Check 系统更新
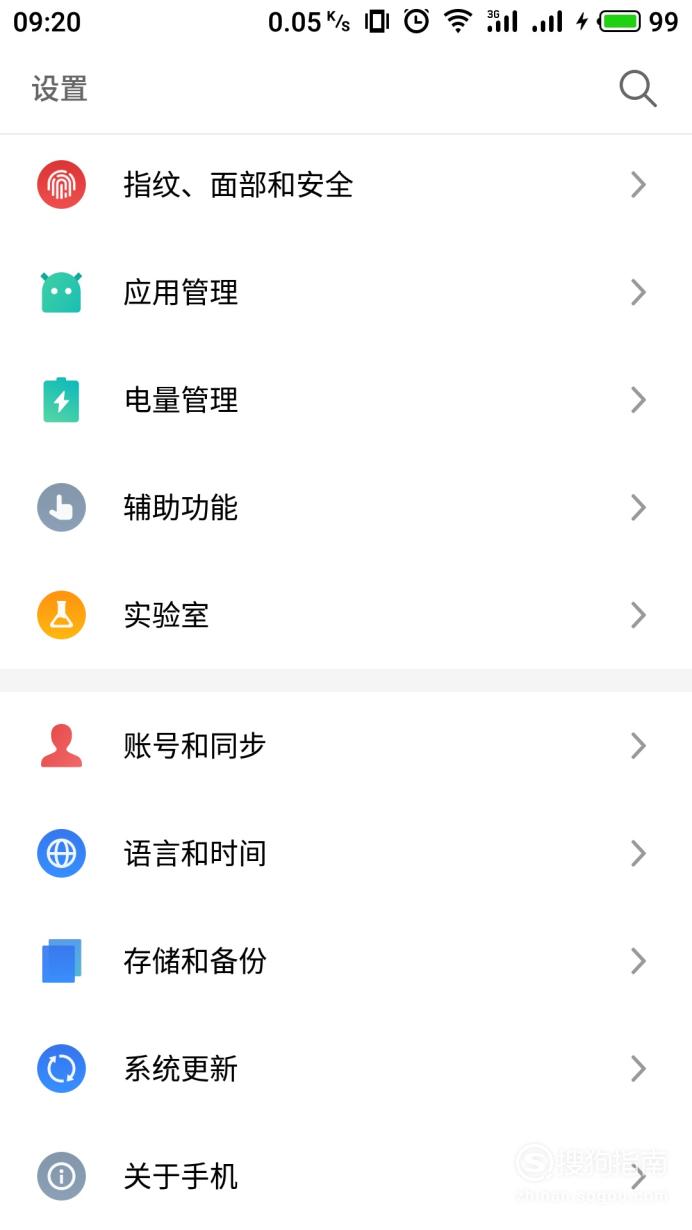 point(346,1069)
